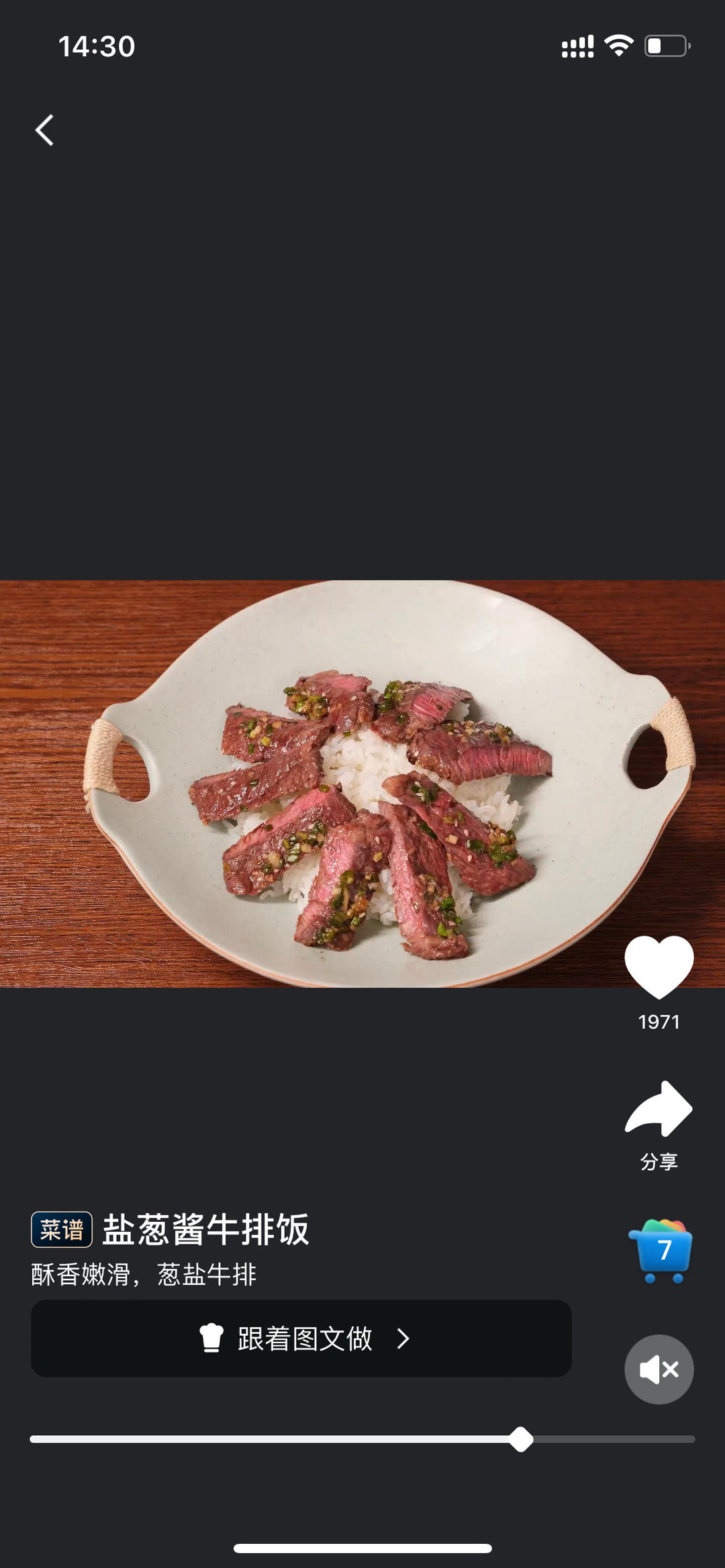
Task: Open the shopping cart with 7 items
Action: point(661,1251)
